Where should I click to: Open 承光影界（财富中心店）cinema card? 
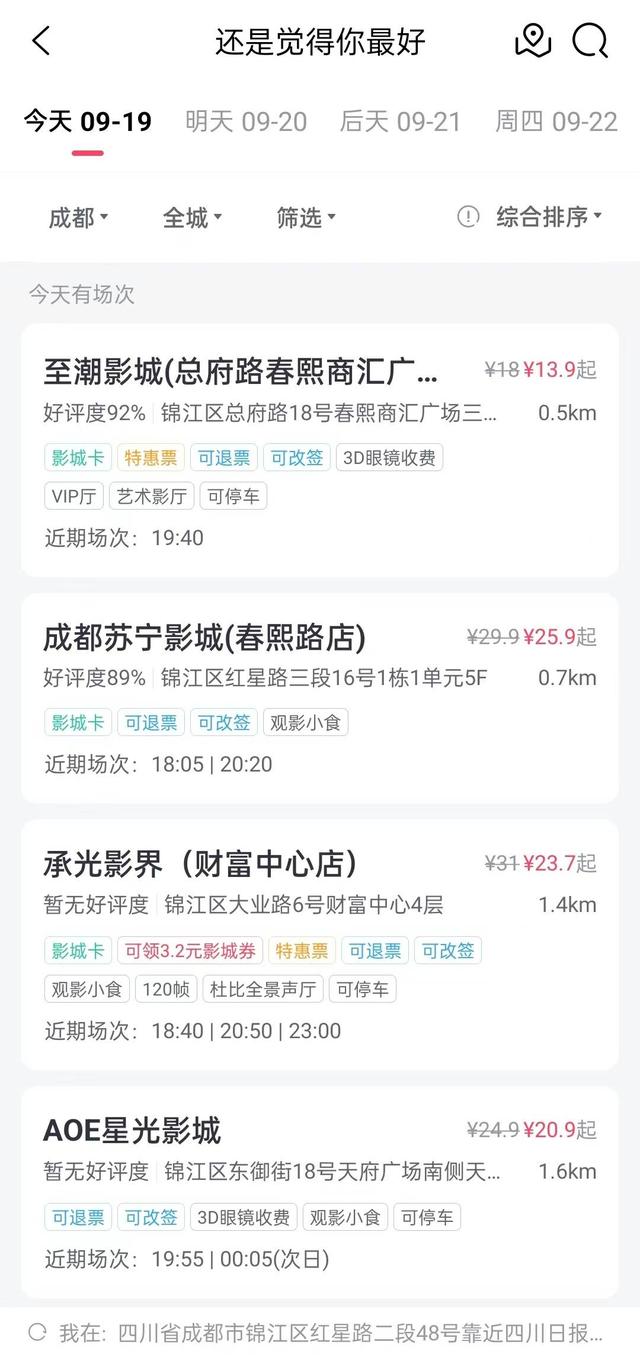[x=320, y=945]
